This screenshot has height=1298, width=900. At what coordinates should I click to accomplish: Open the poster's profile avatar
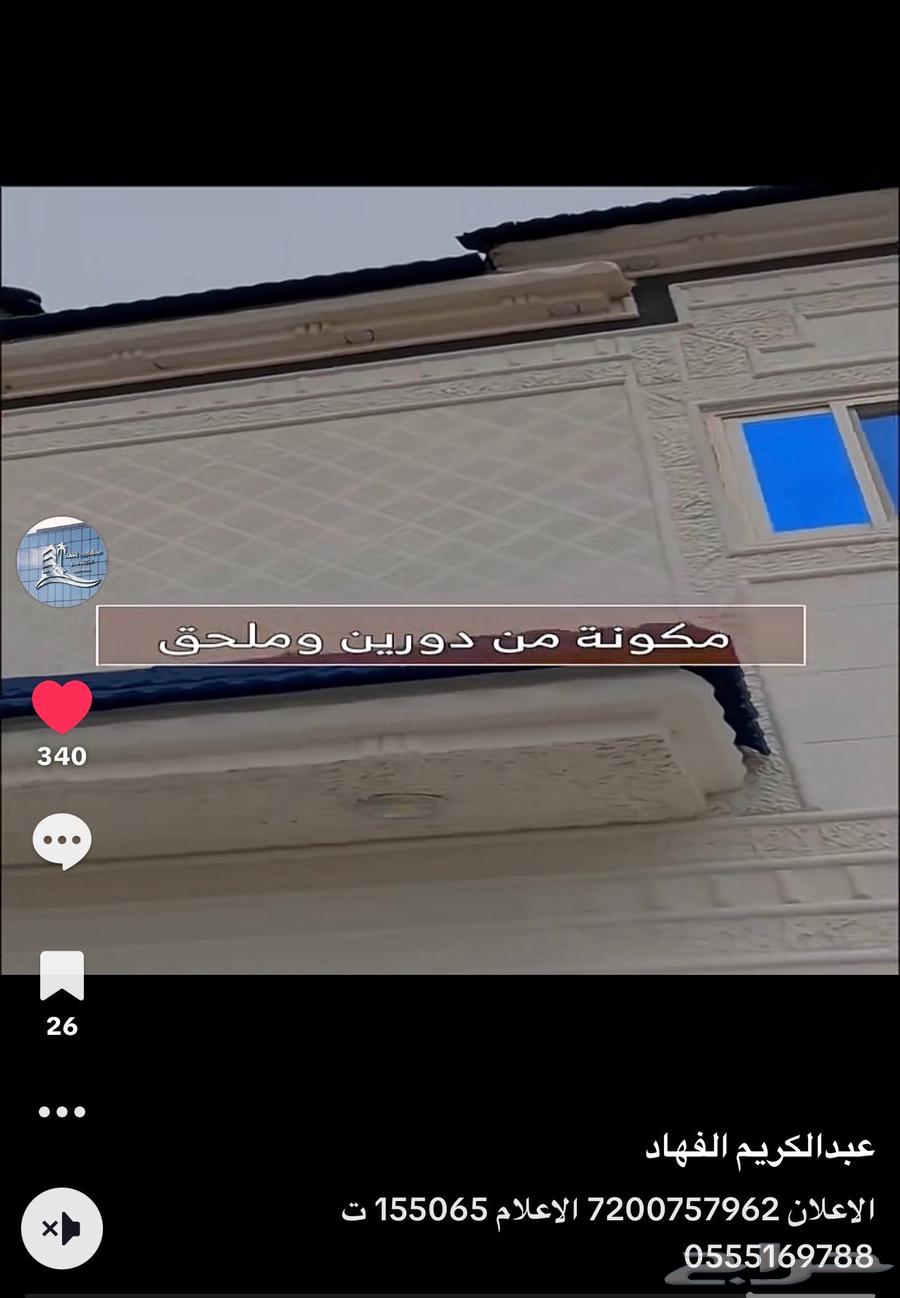tap(62, 562)
